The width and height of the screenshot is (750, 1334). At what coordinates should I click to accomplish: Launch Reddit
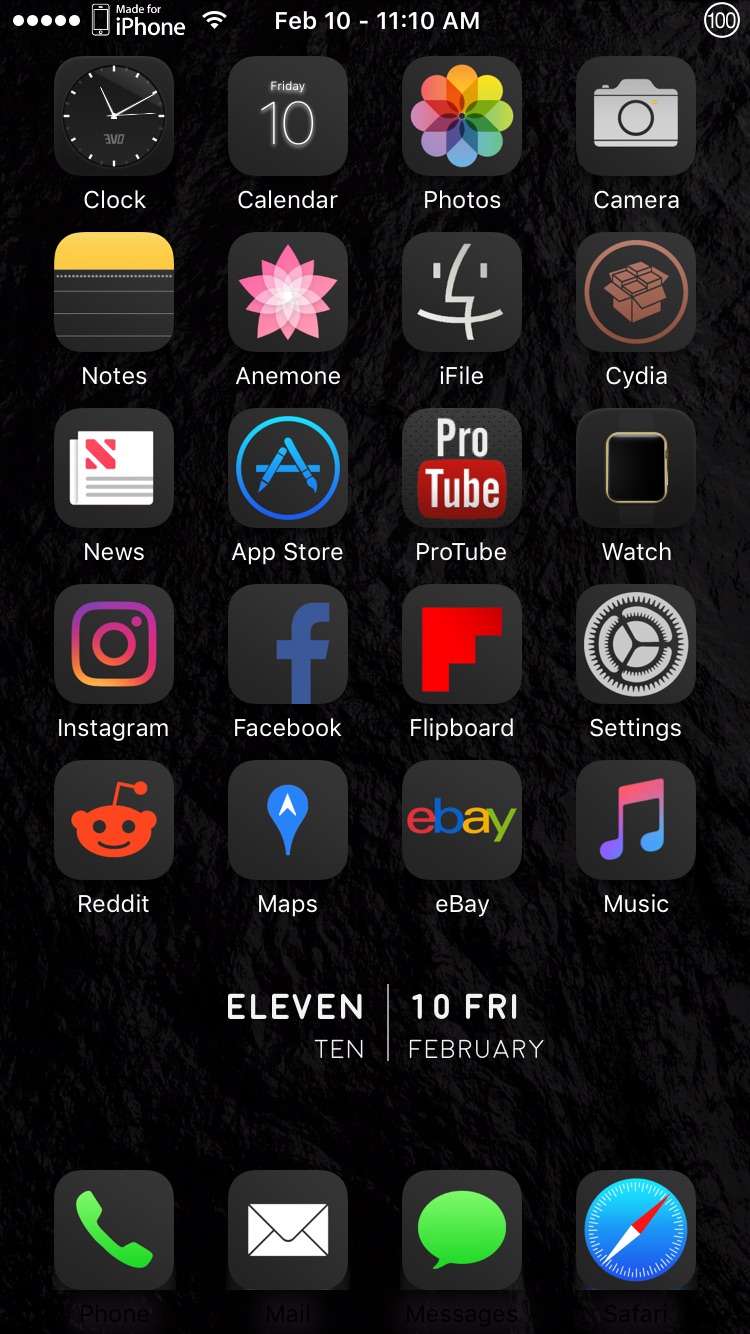click(x=114, y=820)
